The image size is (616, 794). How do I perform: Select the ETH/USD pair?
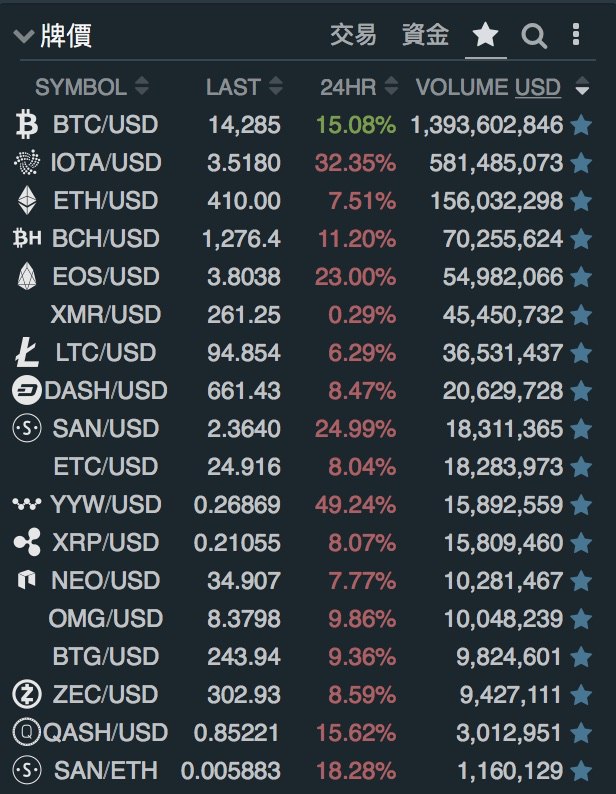click(304, 201)
